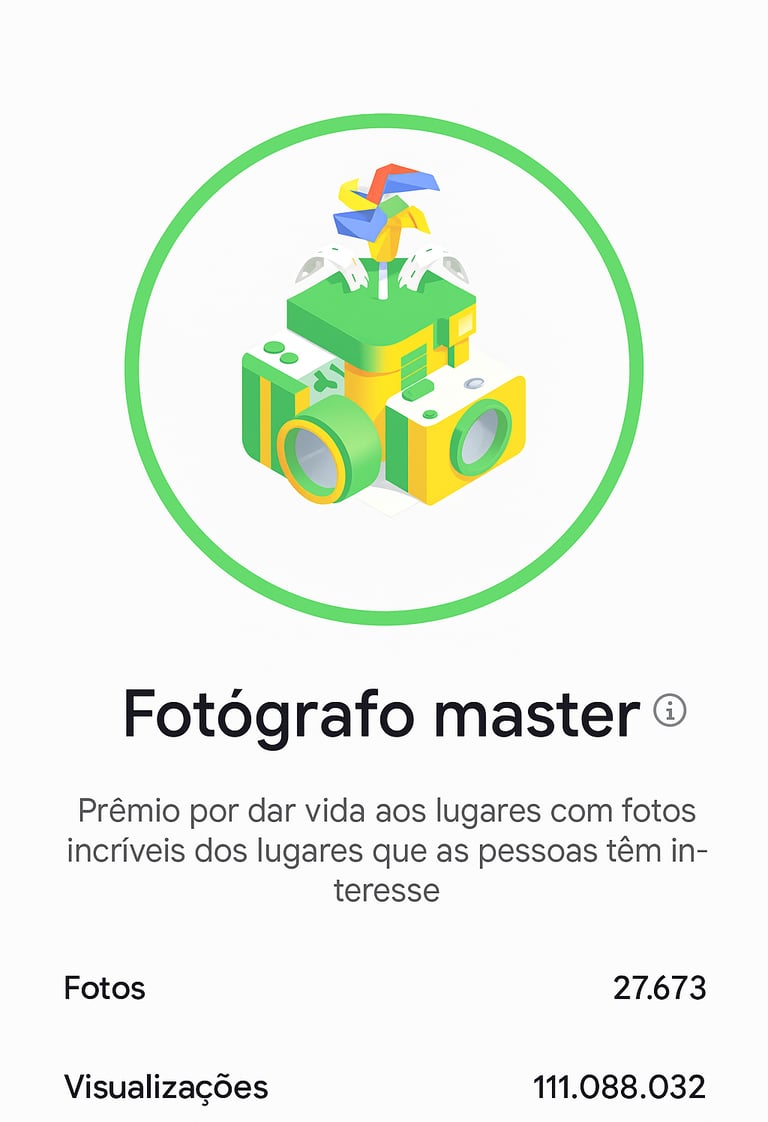This screenshot has height=1122, width=768.
Task: Open the info icon beside Fotógrafo master
Action: click(x=670, y=711)
